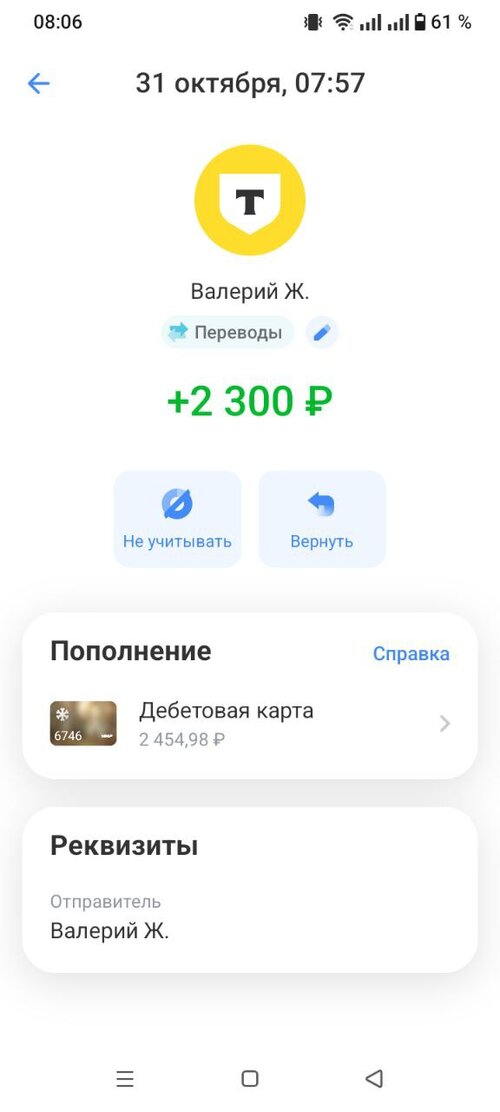The width and height of the screenshot is (500, 1112).
Task: Go to the system home screen
Action: tap(250, 1079)
